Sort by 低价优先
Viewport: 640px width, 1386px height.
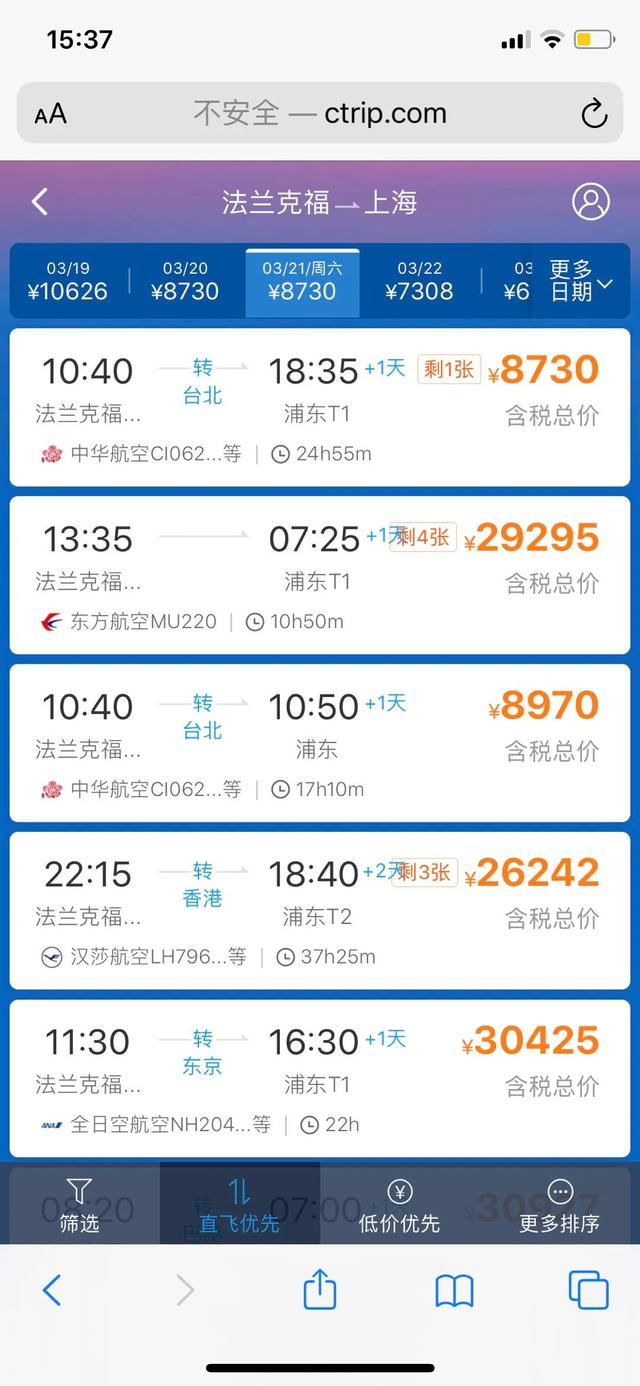399,1205
